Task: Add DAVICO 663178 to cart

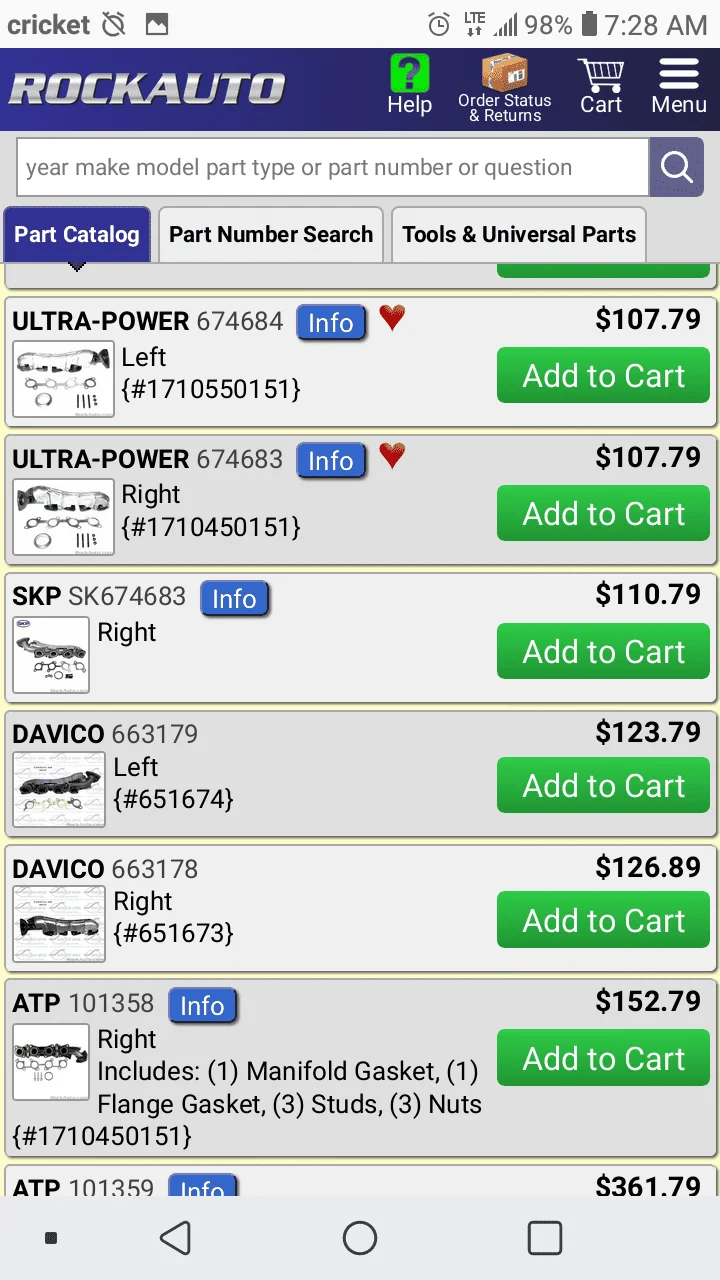Action: [604, 921]
